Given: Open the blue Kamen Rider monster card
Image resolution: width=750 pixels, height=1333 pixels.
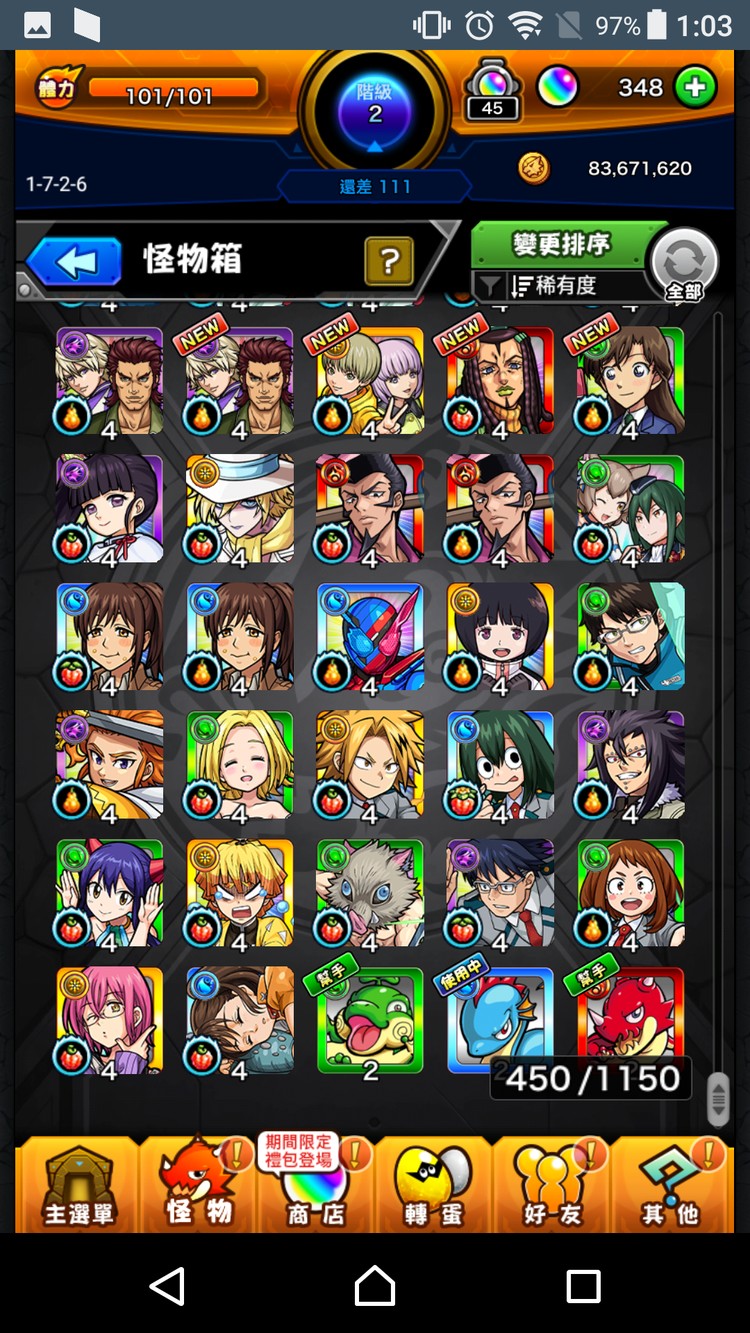Looking at the screenshot, I should tap(370, 637).
